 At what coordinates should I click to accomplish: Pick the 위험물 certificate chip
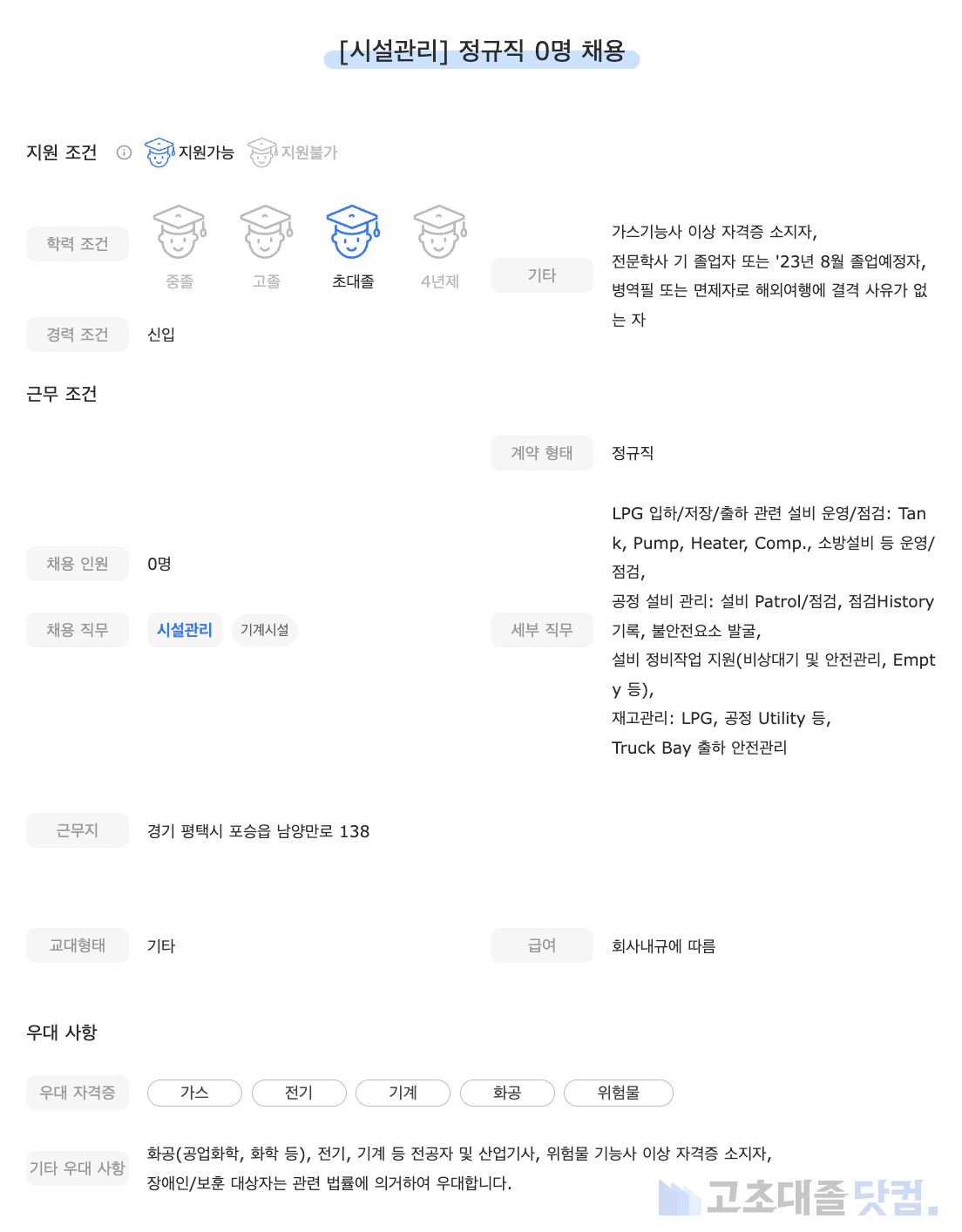click(619, 1093)
